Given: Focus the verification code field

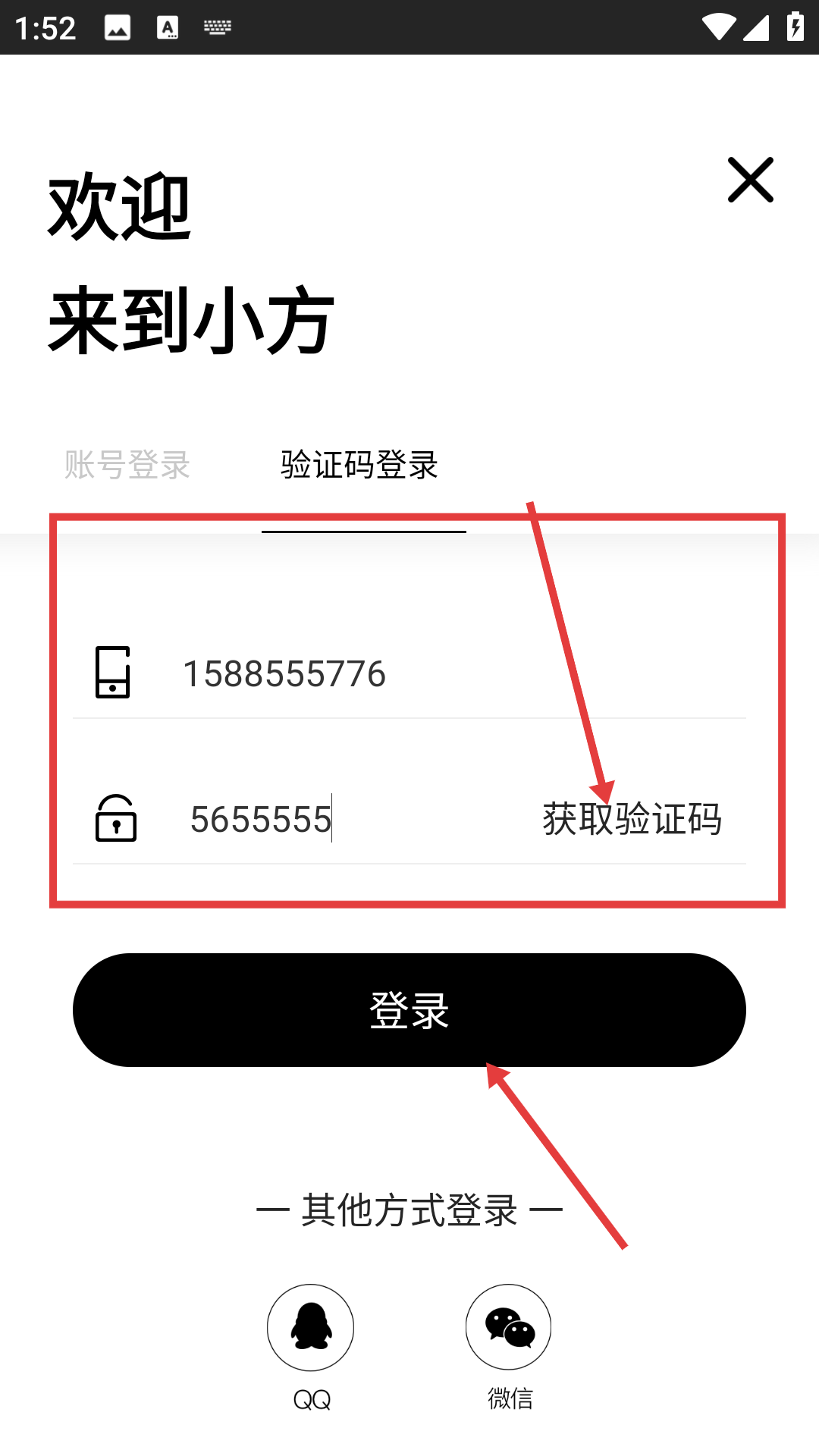Looking at the screenshot, I should [356, 819].
